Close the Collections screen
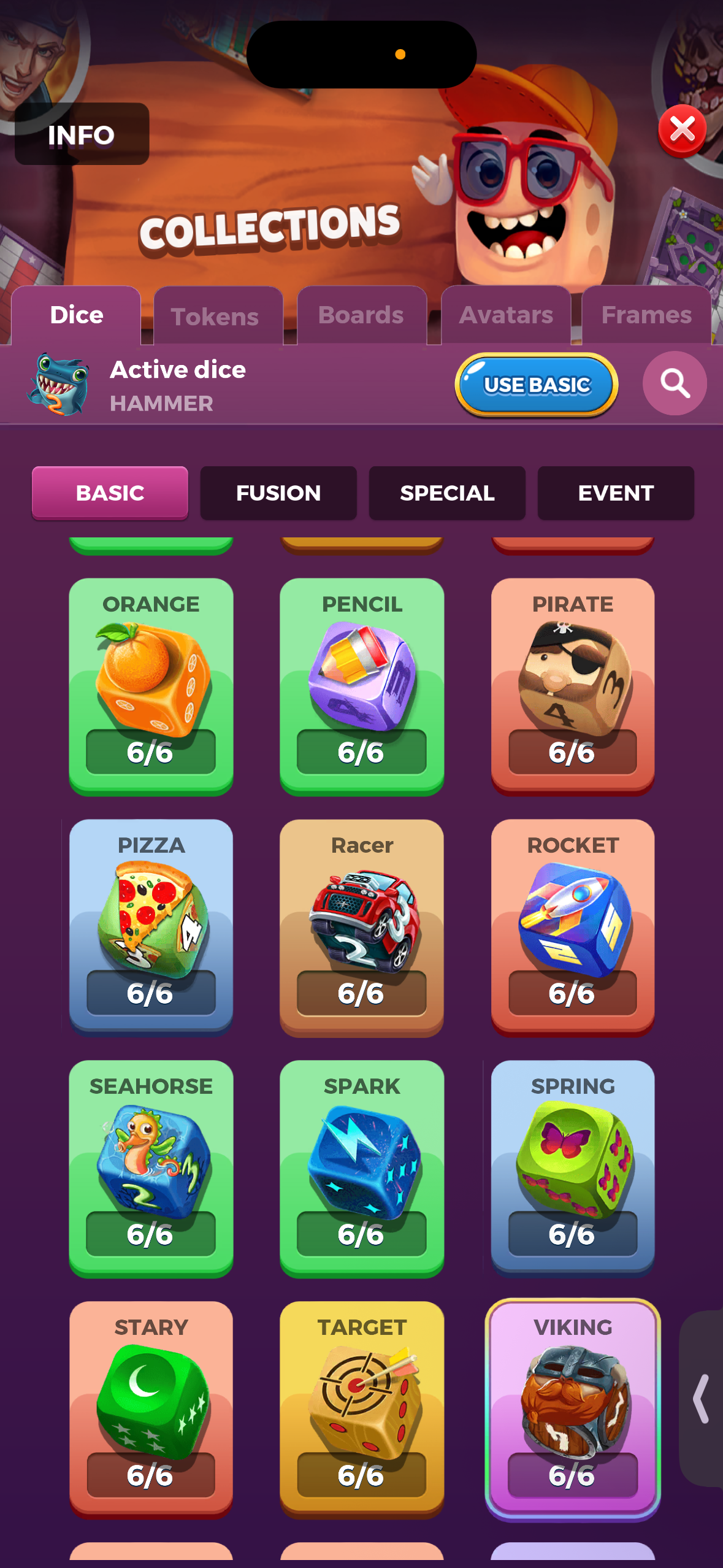This screenshot has width=723, height=1568. (682, 130)
